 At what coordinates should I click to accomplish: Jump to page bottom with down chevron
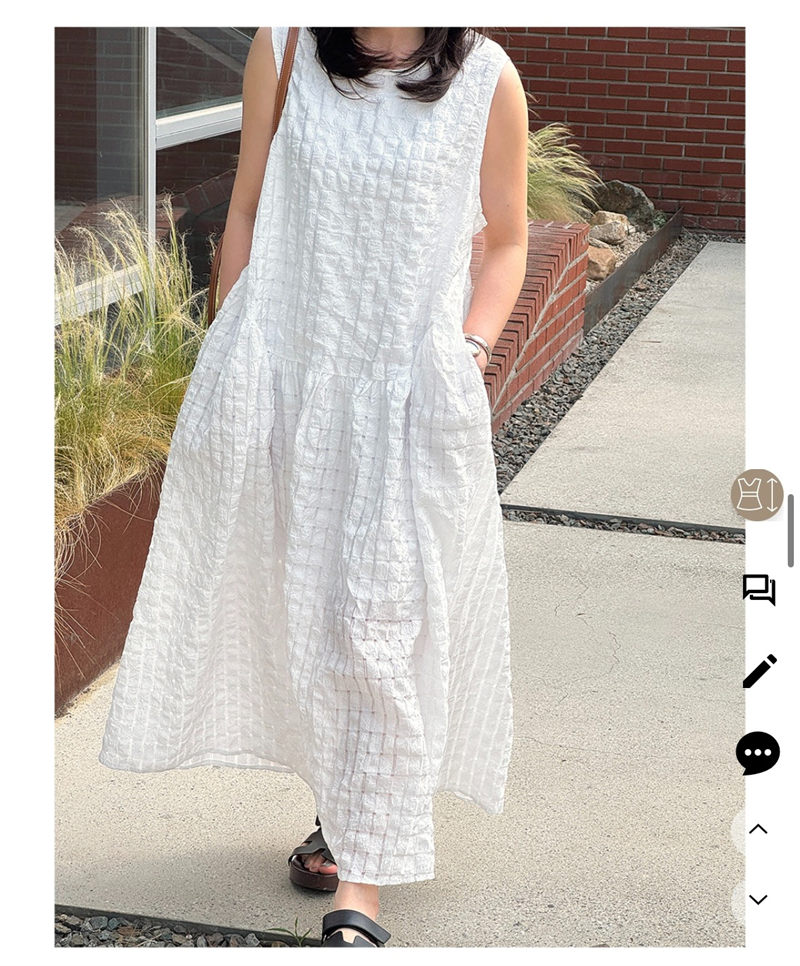(x=758, y=900)
